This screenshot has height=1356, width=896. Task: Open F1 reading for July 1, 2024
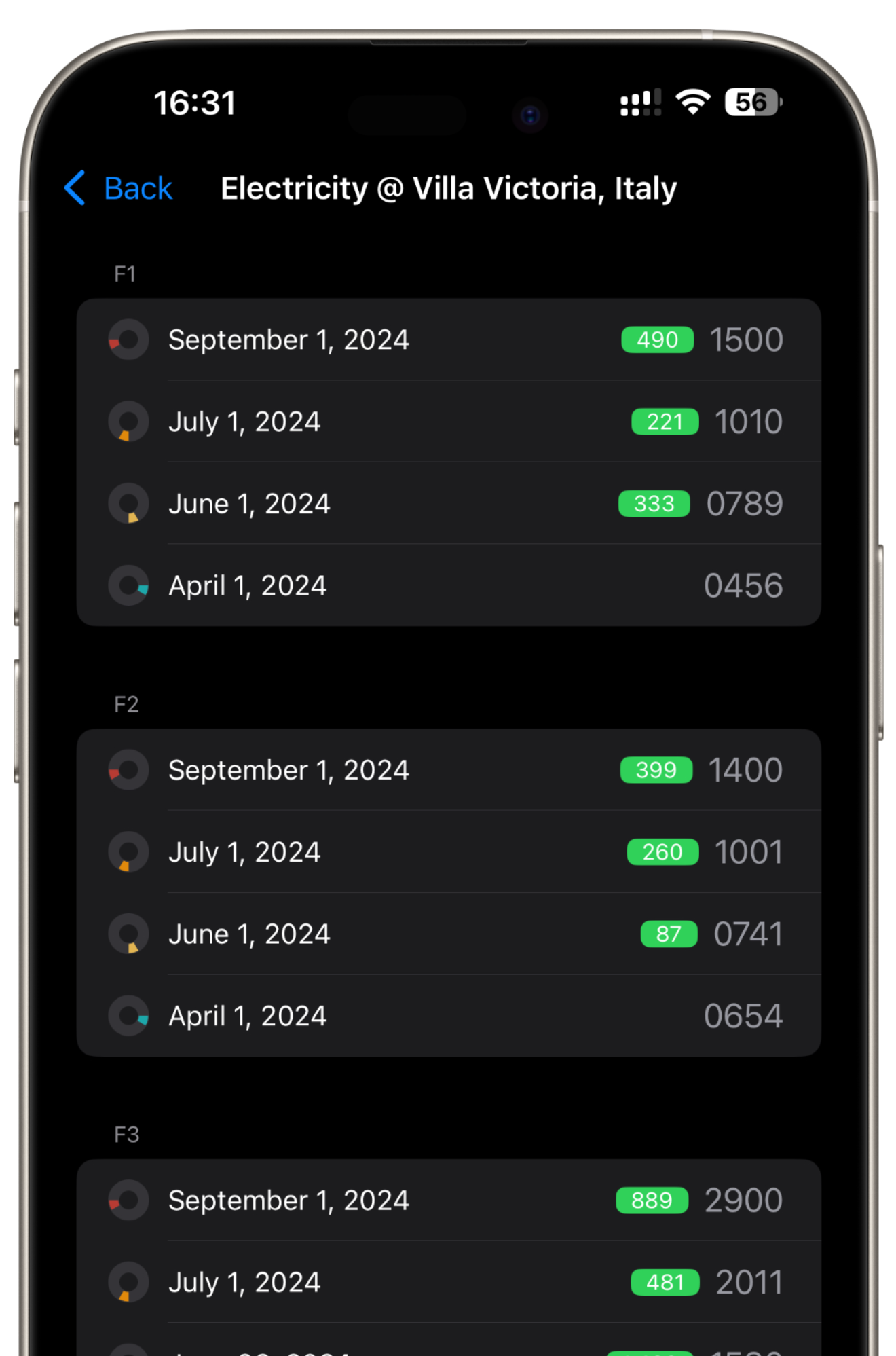click(448, 422)
